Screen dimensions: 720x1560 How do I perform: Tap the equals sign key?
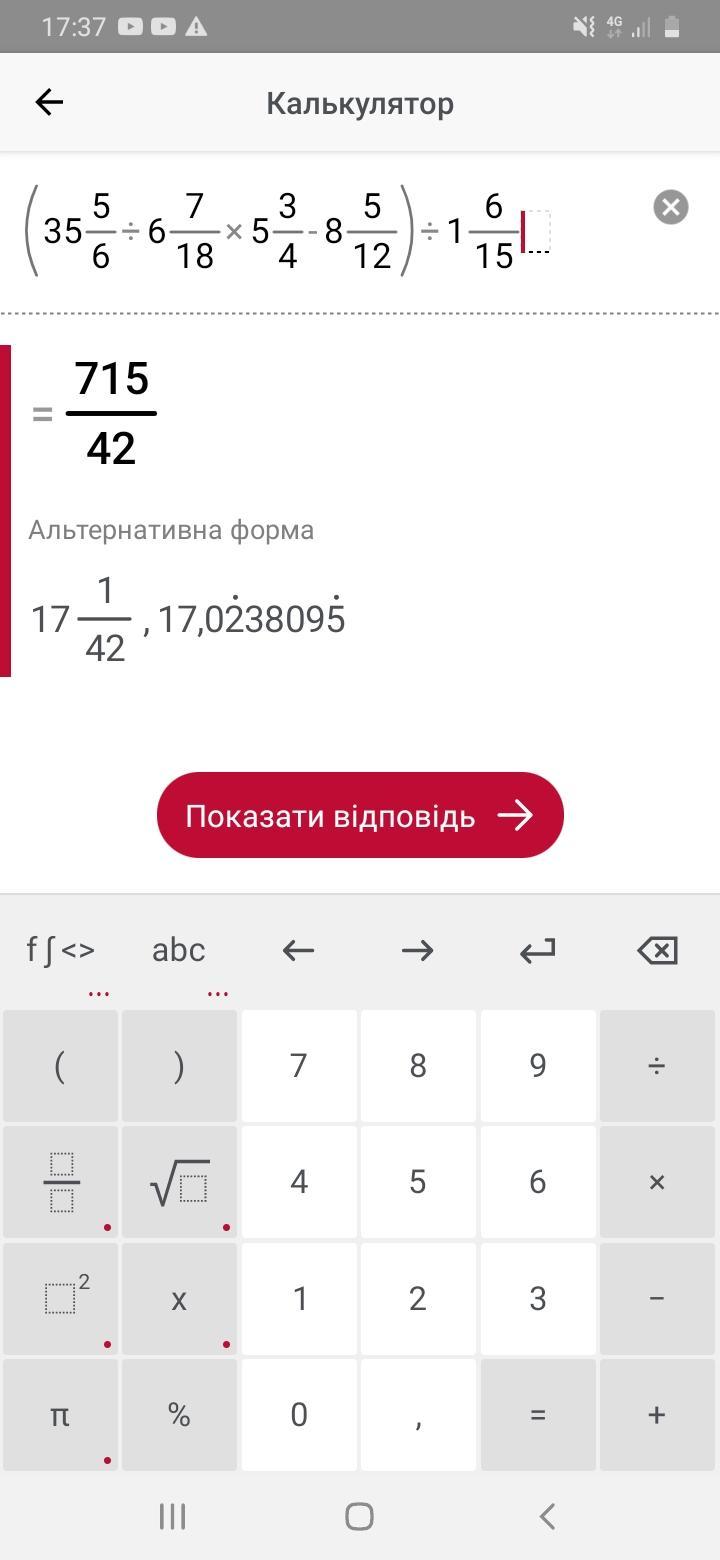coord(538,1414)
